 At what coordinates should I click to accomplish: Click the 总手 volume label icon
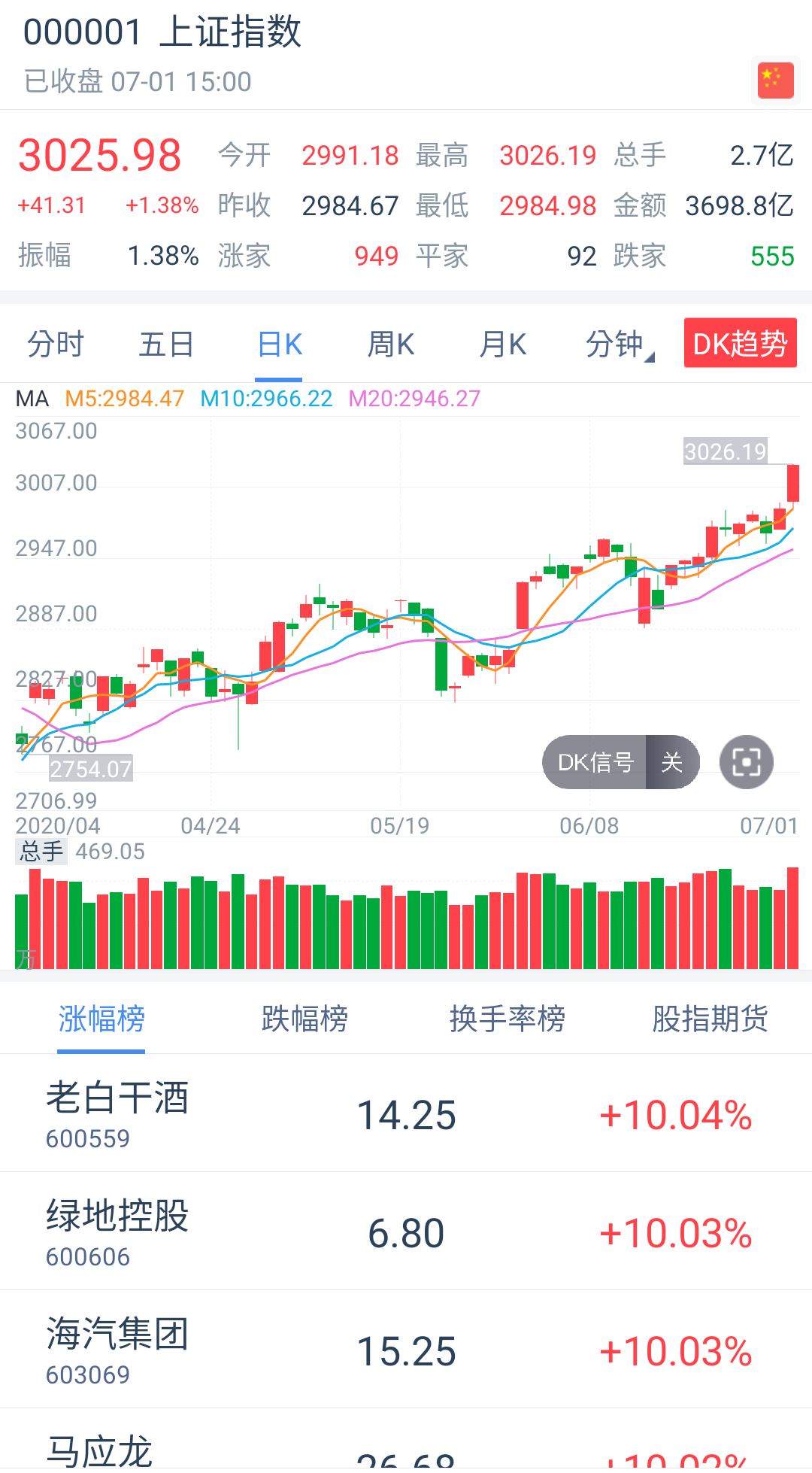click(x=41, y=851)
